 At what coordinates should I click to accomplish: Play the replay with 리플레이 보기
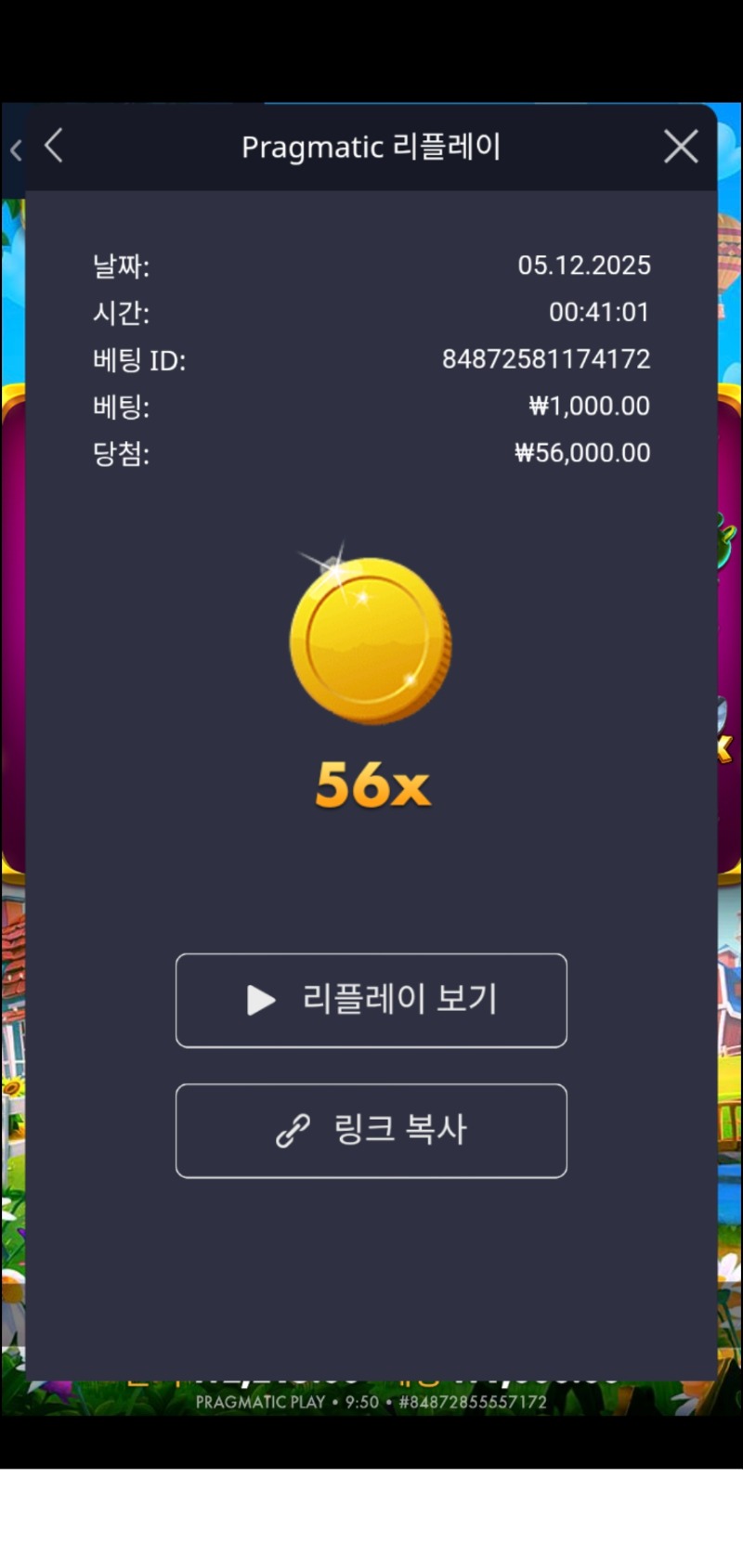click(371, 1000)
